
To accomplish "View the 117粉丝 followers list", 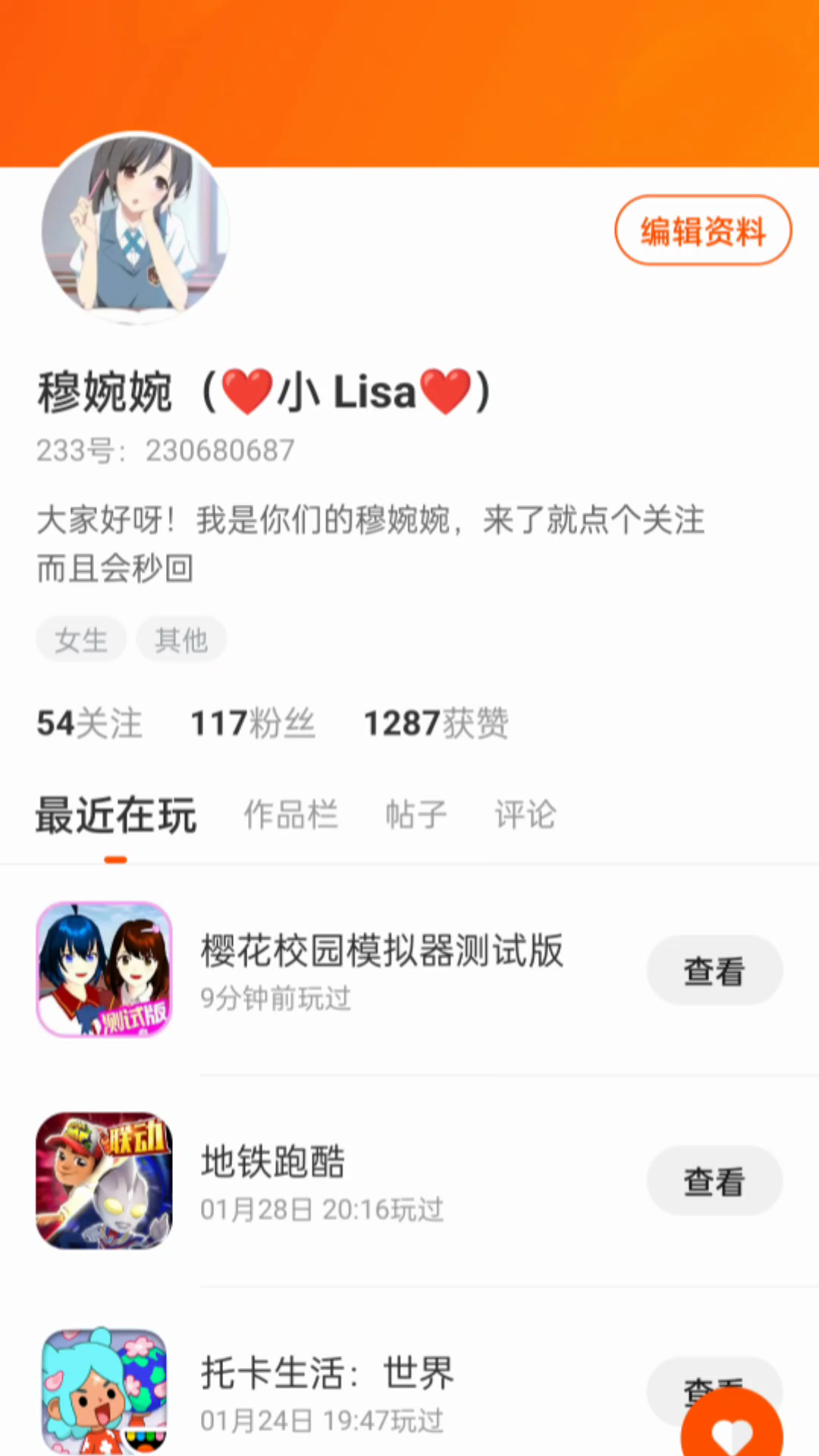I will pyautogui.click(x=253, y=723).
